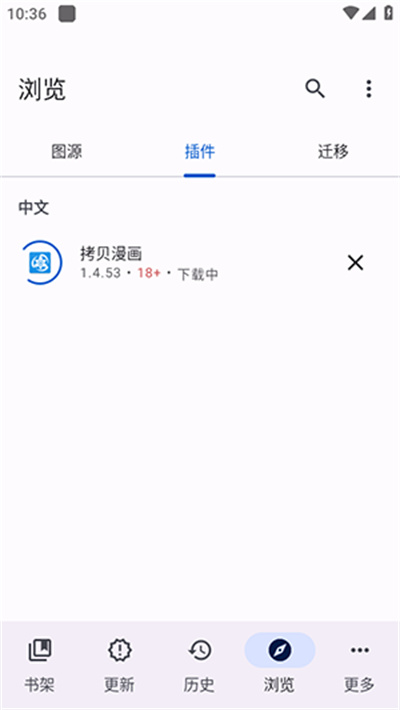Switch to the 迁移 tab
Screen dimensions: 400x710
pos(333,152)
